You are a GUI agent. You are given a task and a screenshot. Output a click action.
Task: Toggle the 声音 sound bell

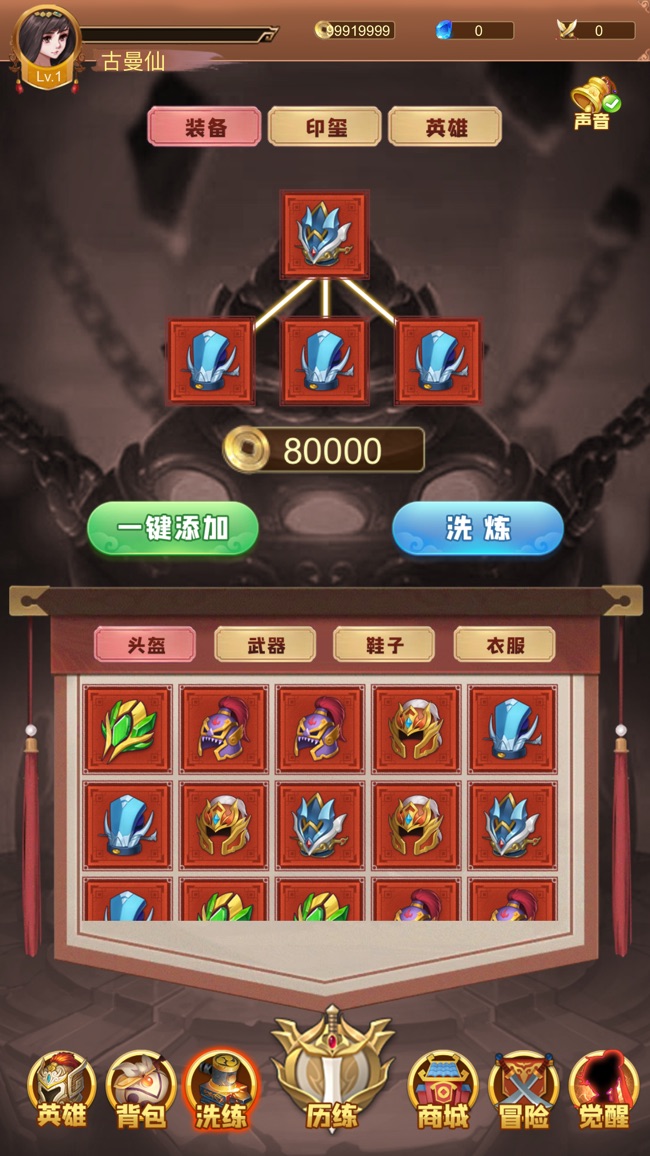(594, 103)
